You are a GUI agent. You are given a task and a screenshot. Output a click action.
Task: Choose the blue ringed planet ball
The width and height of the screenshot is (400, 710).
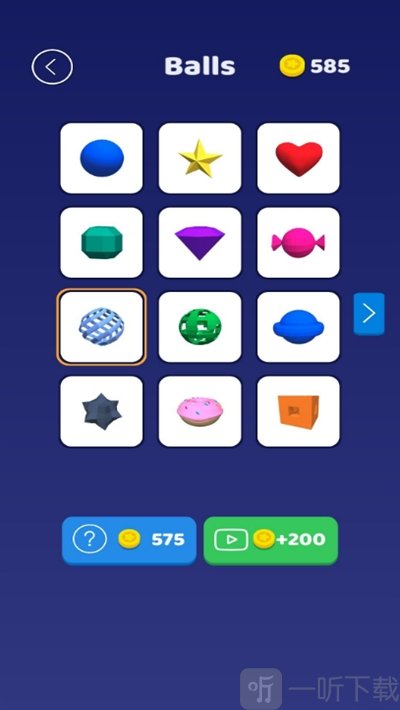click(x=298, y=327)
